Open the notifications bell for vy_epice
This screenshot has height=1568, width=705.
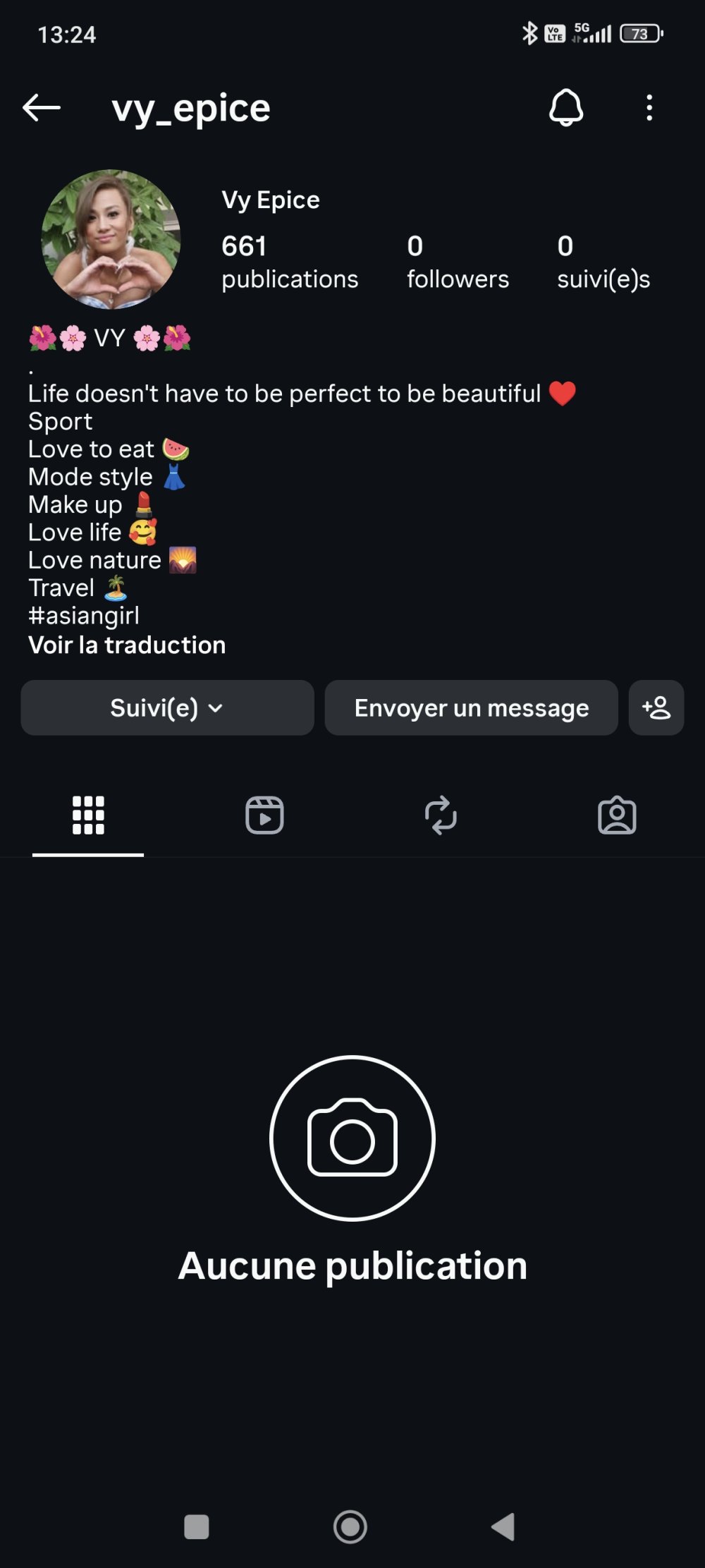point(566,108)
